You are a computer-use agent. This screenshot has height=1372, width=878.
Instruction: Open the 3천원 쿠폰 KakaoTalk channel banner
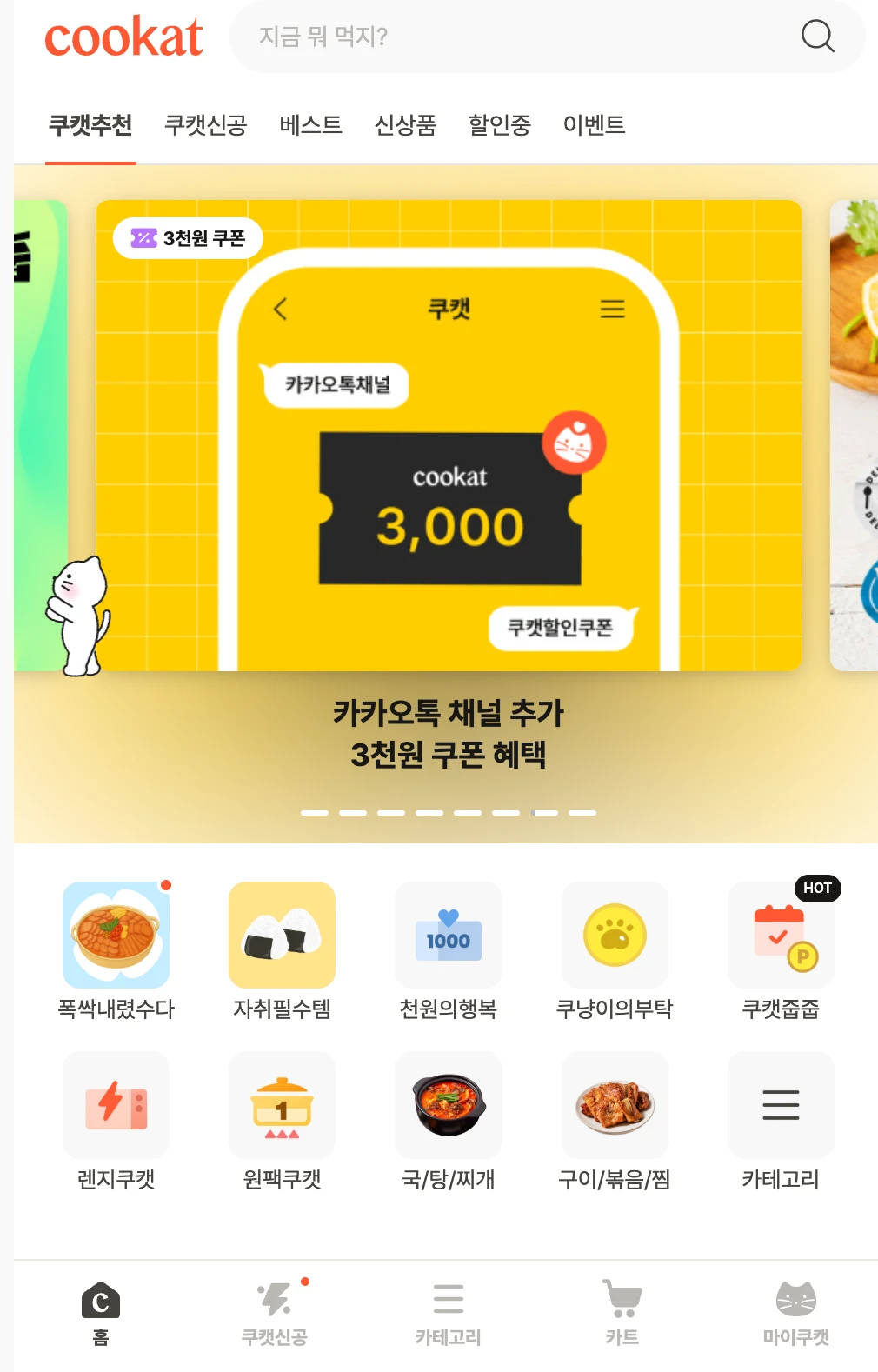[x=449, y=435]
